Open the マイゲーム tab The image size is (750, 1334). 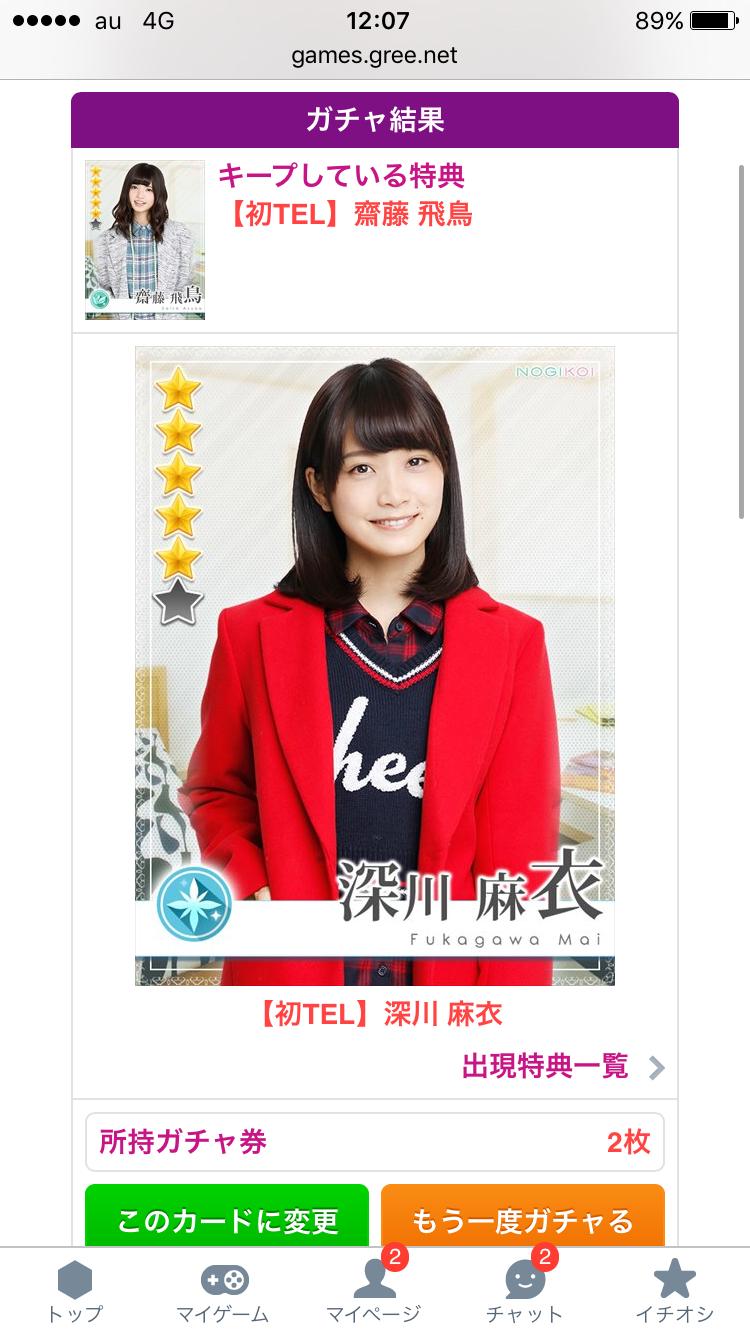coord(223,1291)
